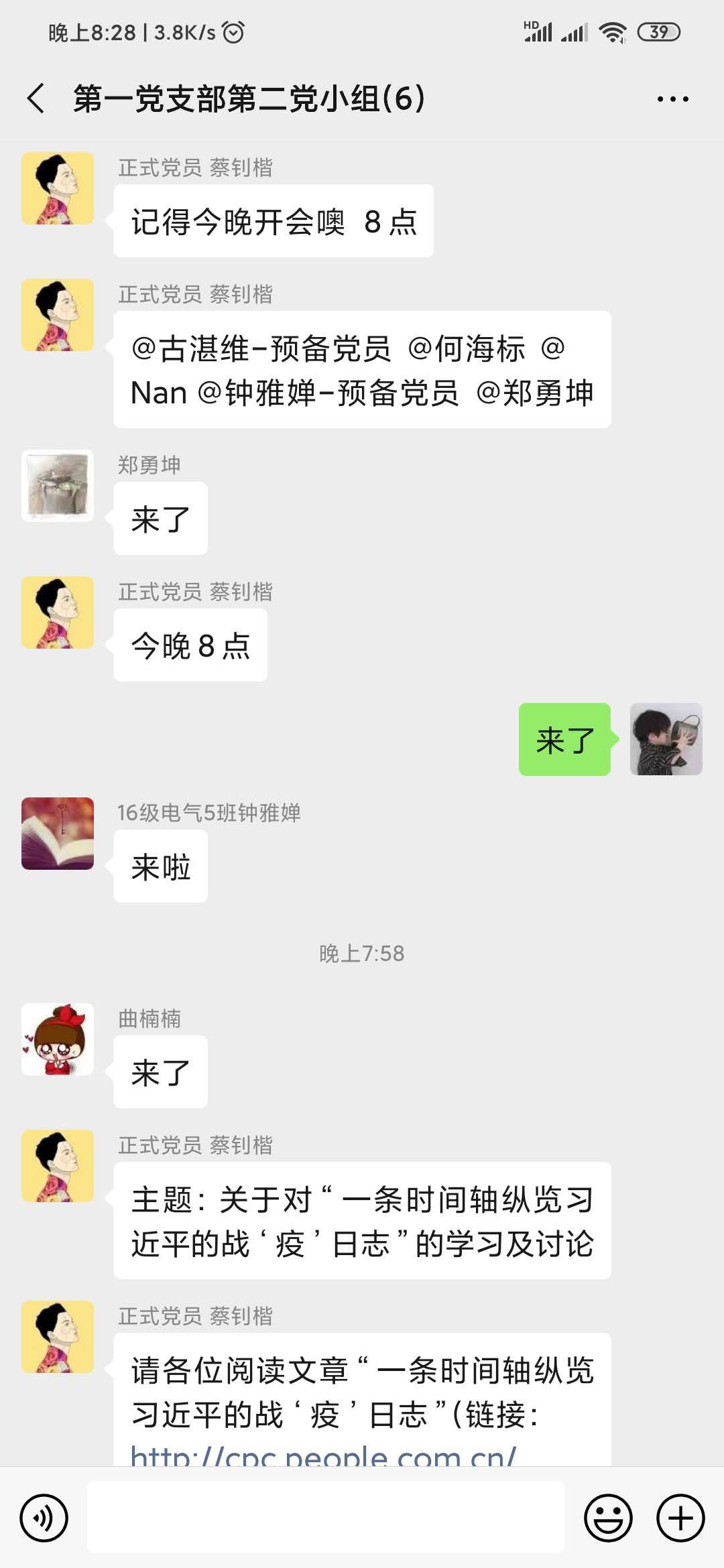Open the plus attachments panel

tap(680, 1518)
